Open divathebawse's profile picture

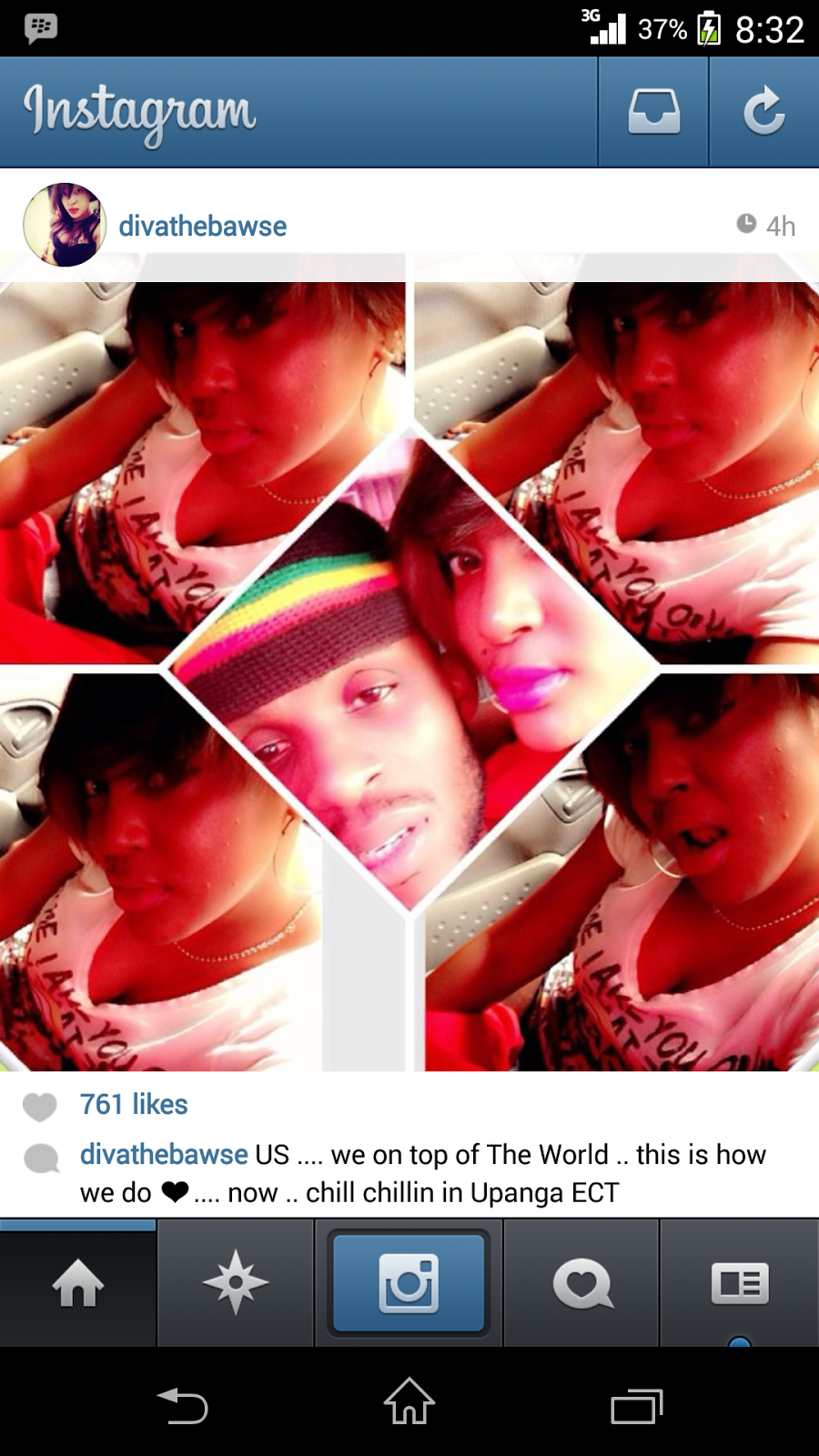click(x=65, y=225)
